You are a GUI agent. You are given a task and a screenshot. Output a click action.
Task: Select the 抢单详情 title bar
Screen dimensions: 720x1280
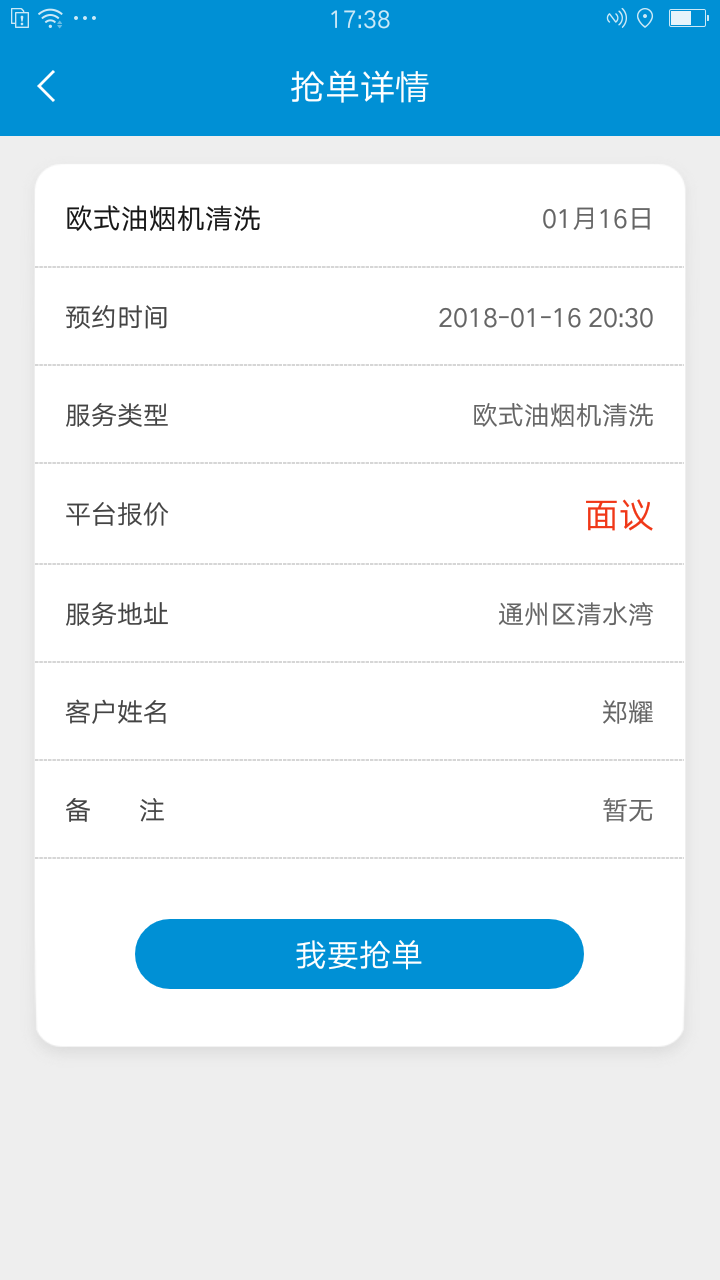[359, 88]
